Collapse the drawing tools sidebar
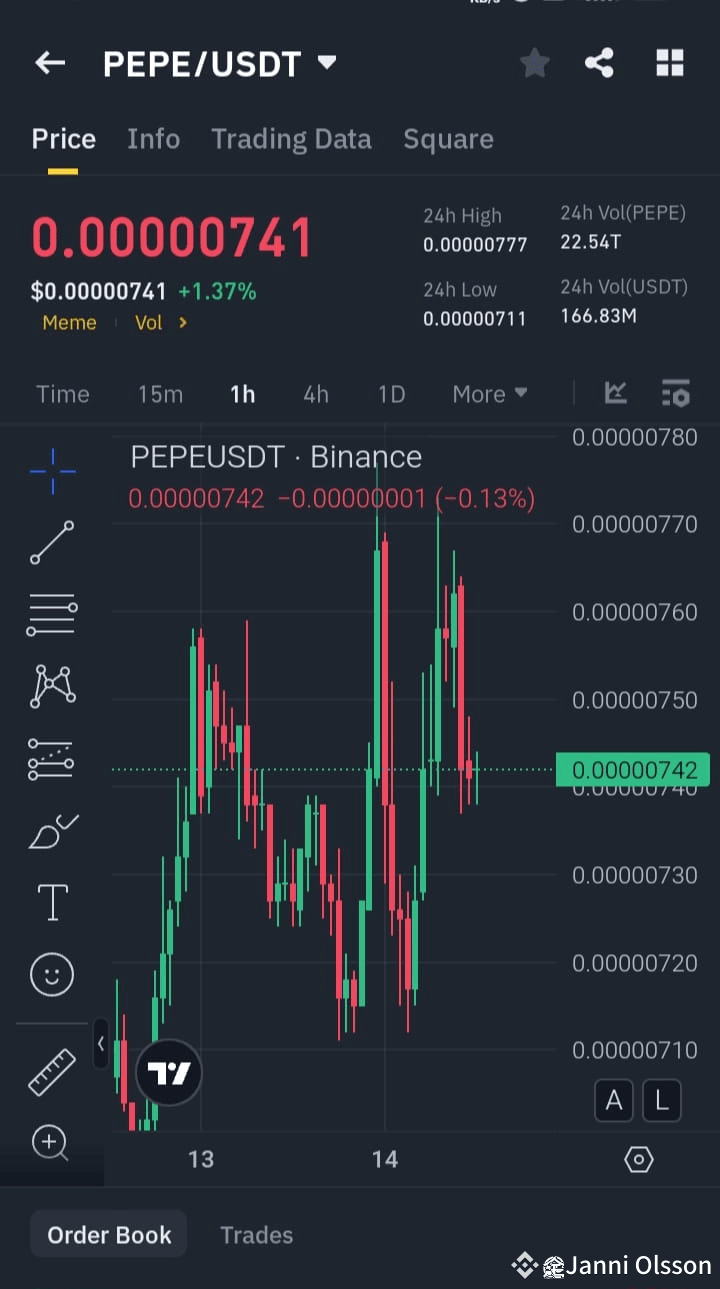The image size is (720, 1289). (x=101, y=1044)
